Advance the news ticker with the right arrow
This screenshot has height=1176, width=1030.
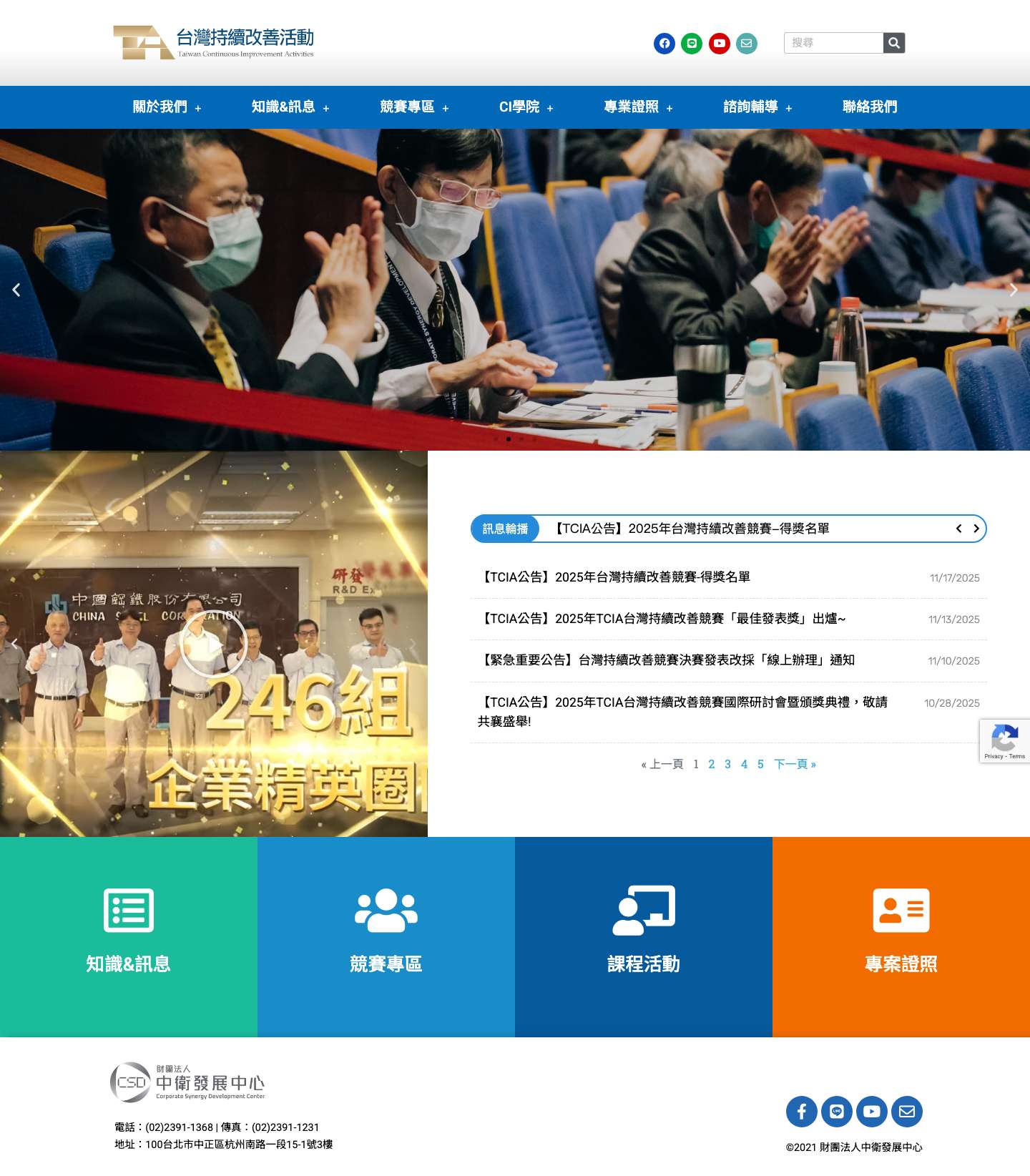click(x=976, y=529)
